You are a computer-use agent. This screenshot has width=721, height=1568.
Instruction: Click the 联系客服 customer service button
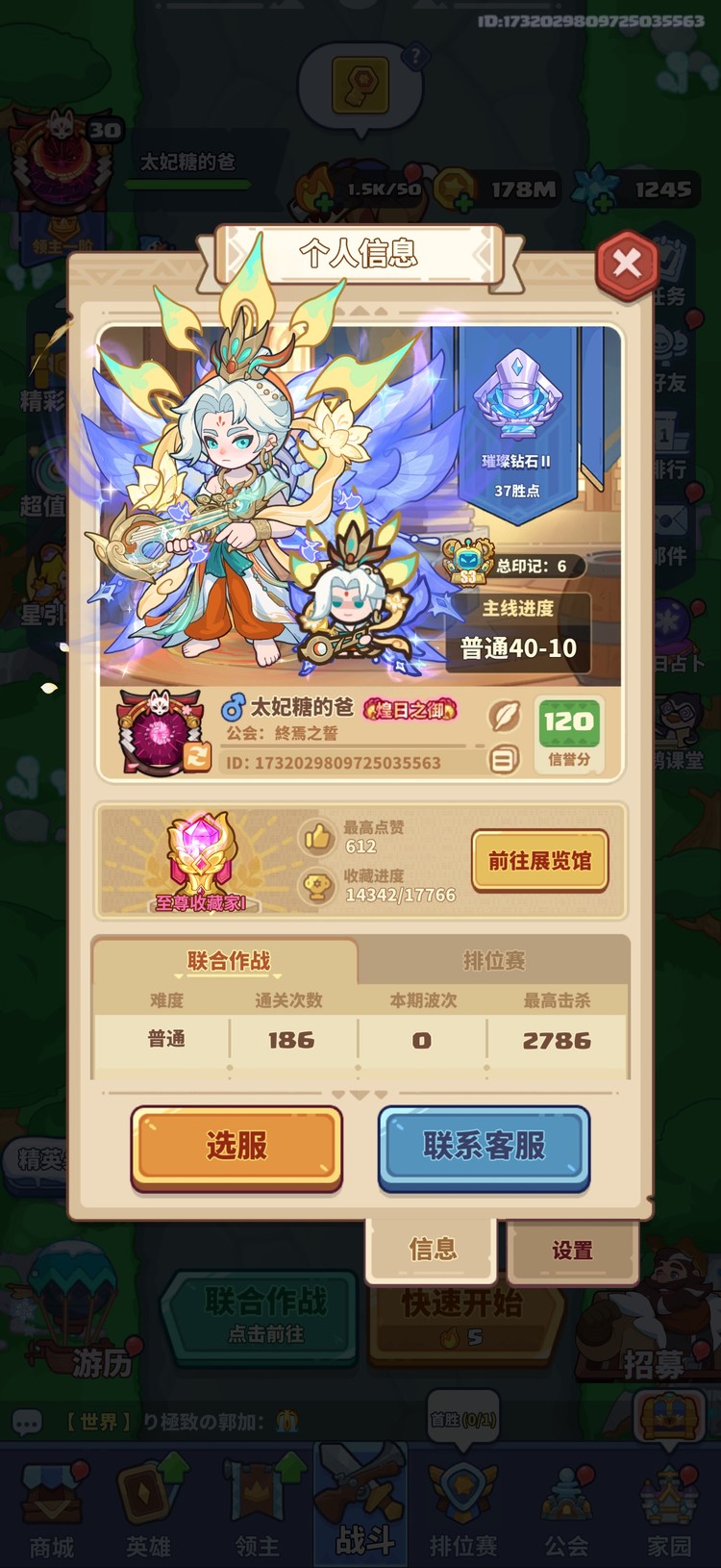(x=484, y=1147)
